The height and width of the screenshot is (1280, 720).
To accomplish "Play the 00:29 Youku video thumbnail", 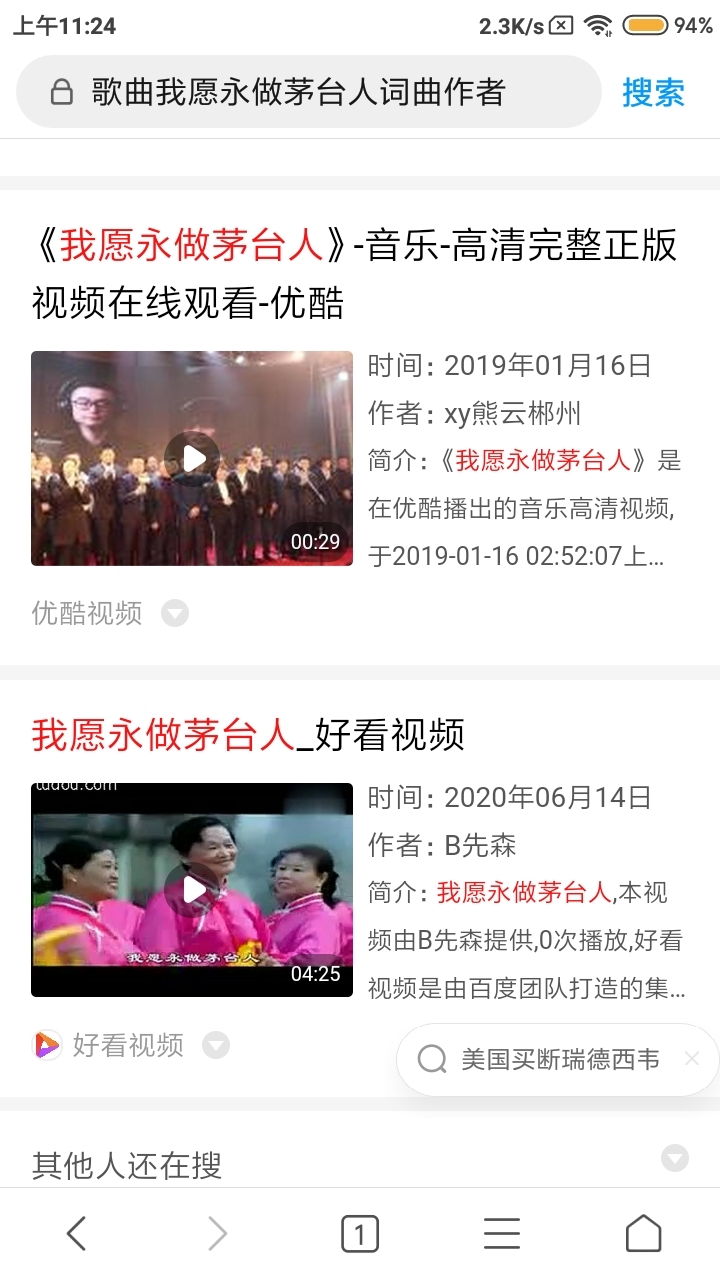I will tap(192, 458).
